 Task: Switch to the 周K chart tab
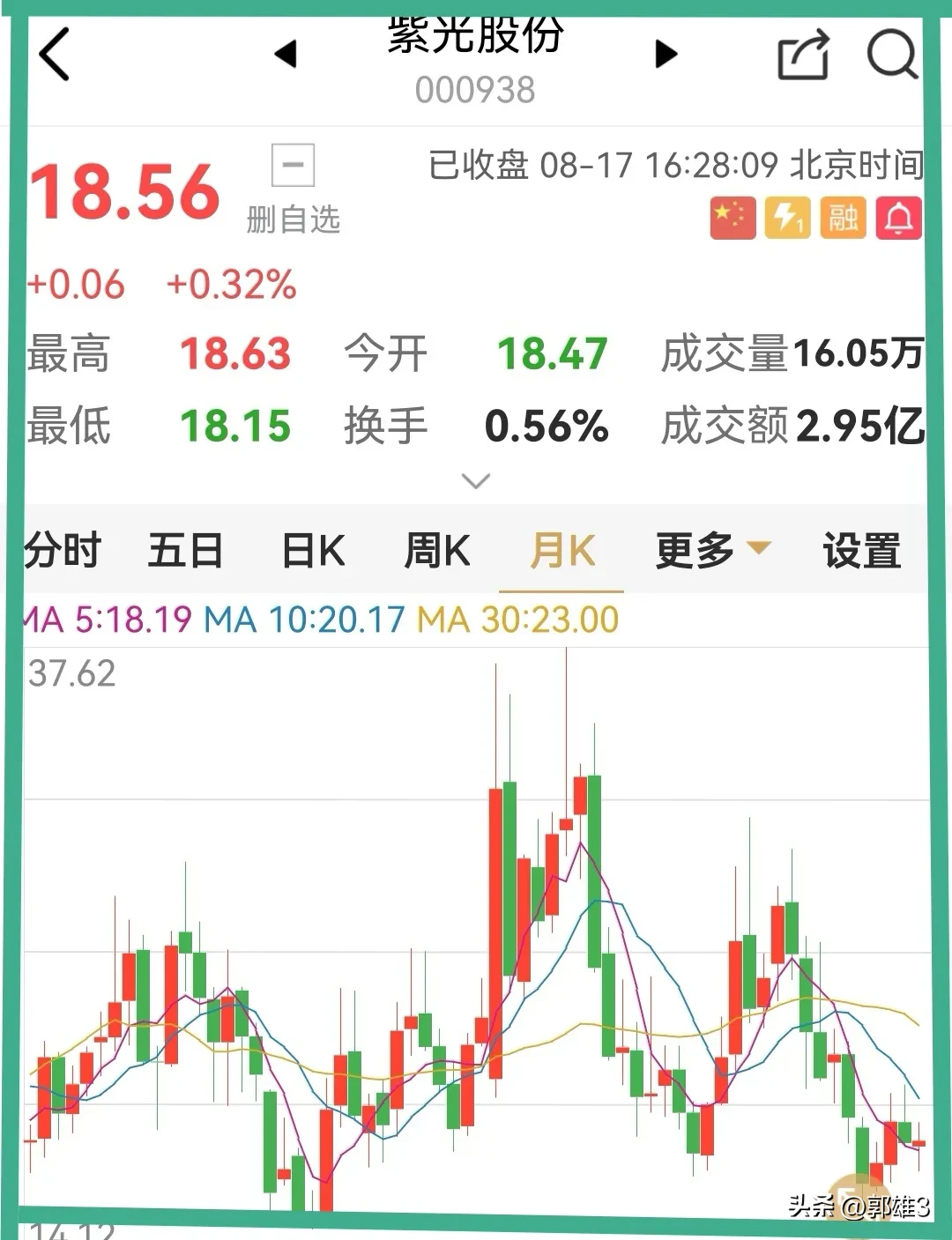pos(436,551)
